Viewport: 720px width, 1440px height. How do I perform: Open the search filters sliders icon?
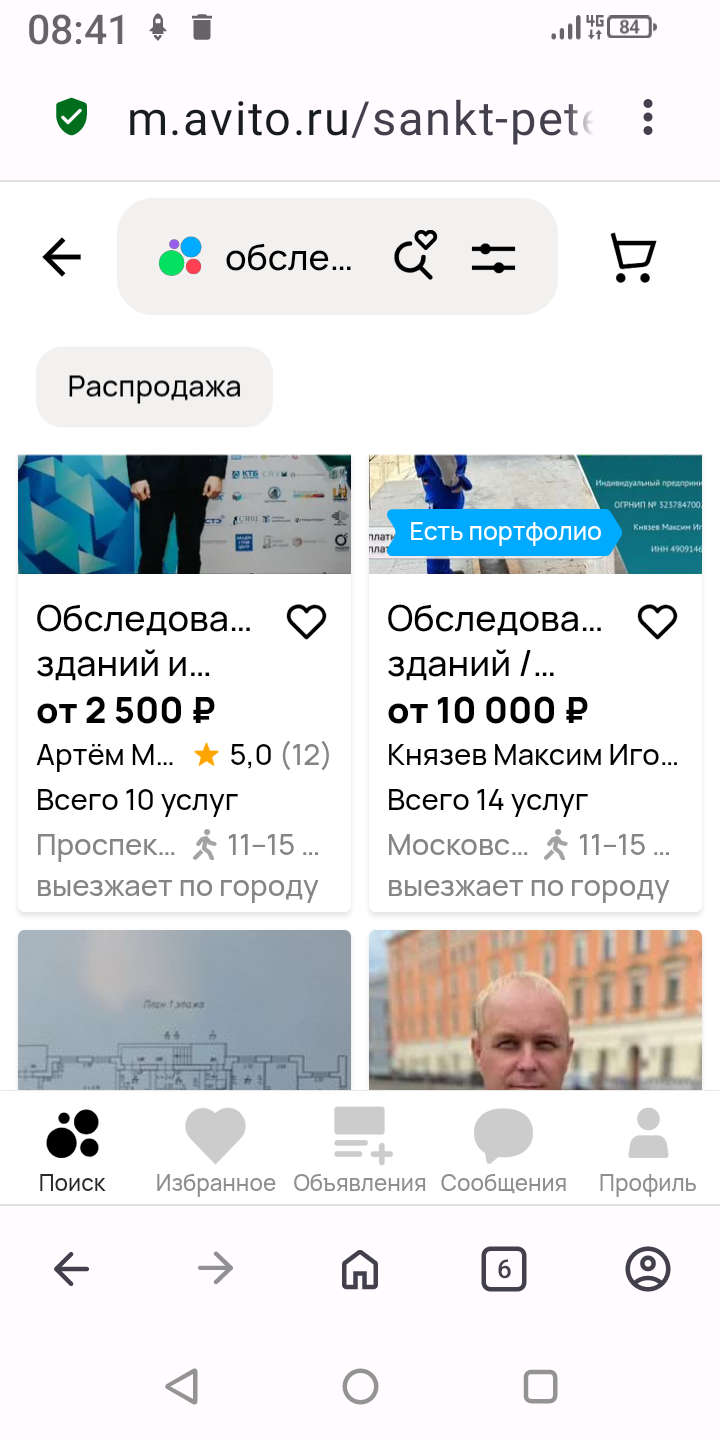click(493, 258)
